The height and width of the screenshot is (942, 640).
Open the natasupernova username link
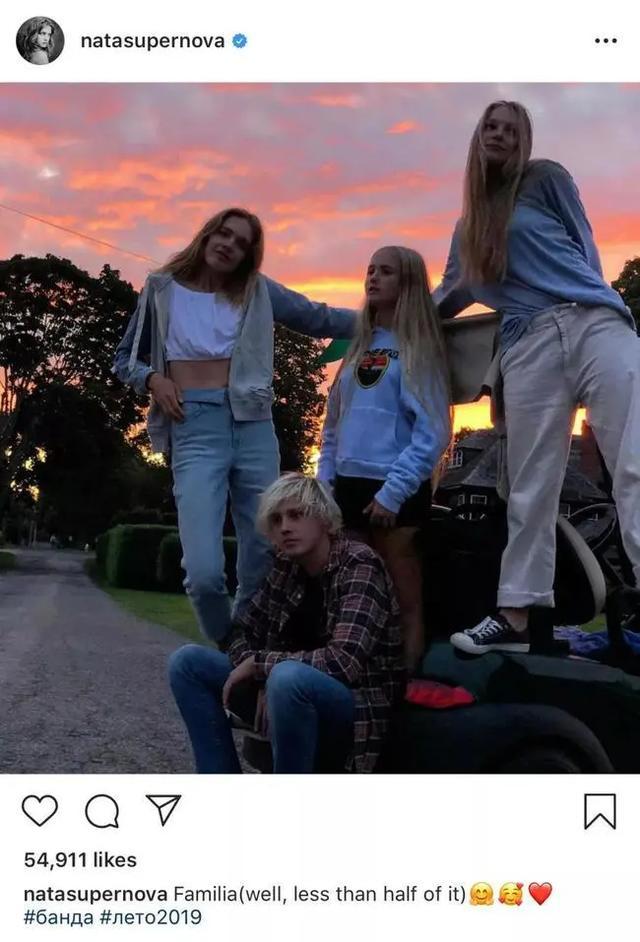[x=152, y=41]
